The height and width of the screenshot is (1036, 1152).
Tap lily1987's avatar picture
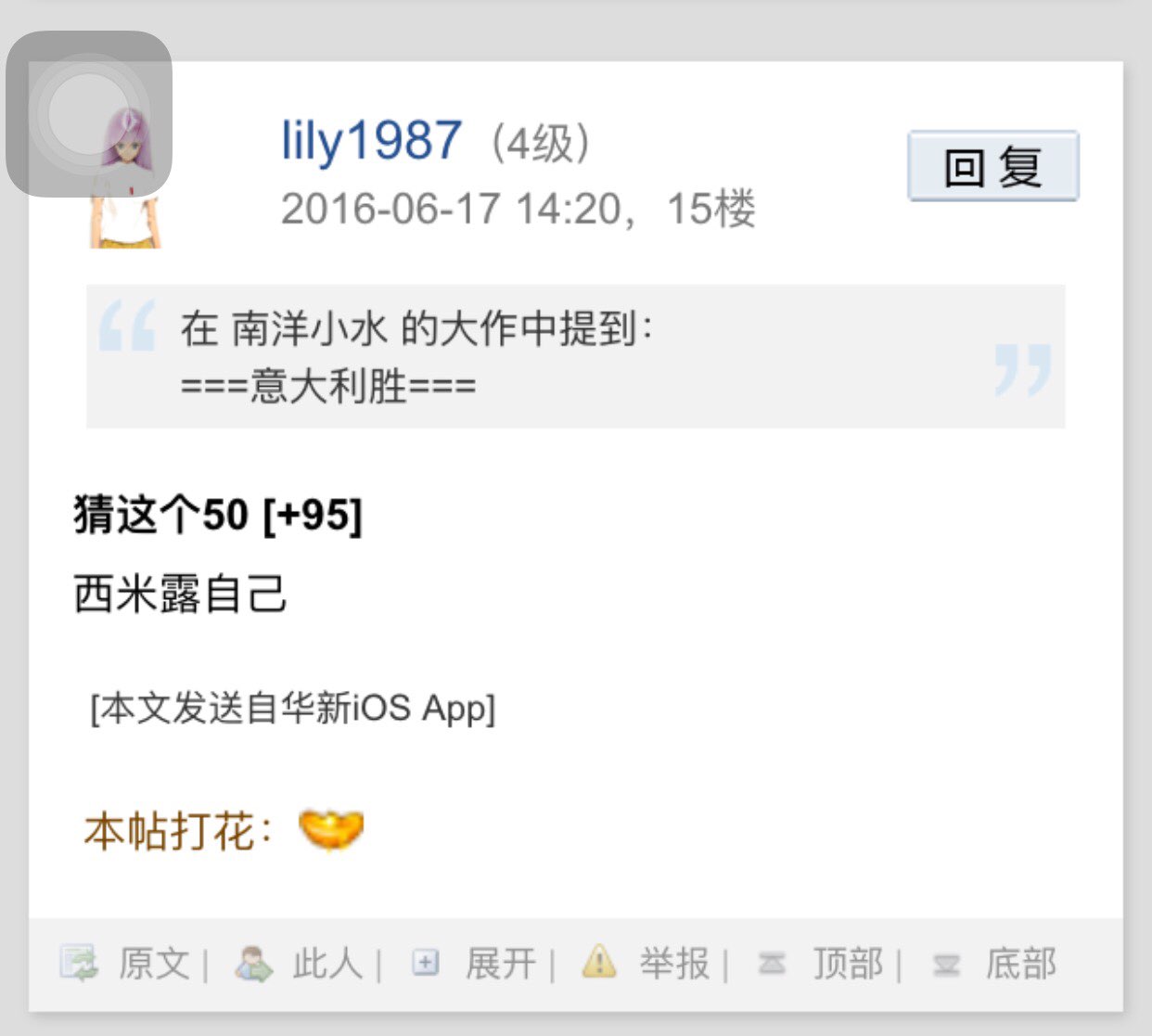[x=126, y=218]
